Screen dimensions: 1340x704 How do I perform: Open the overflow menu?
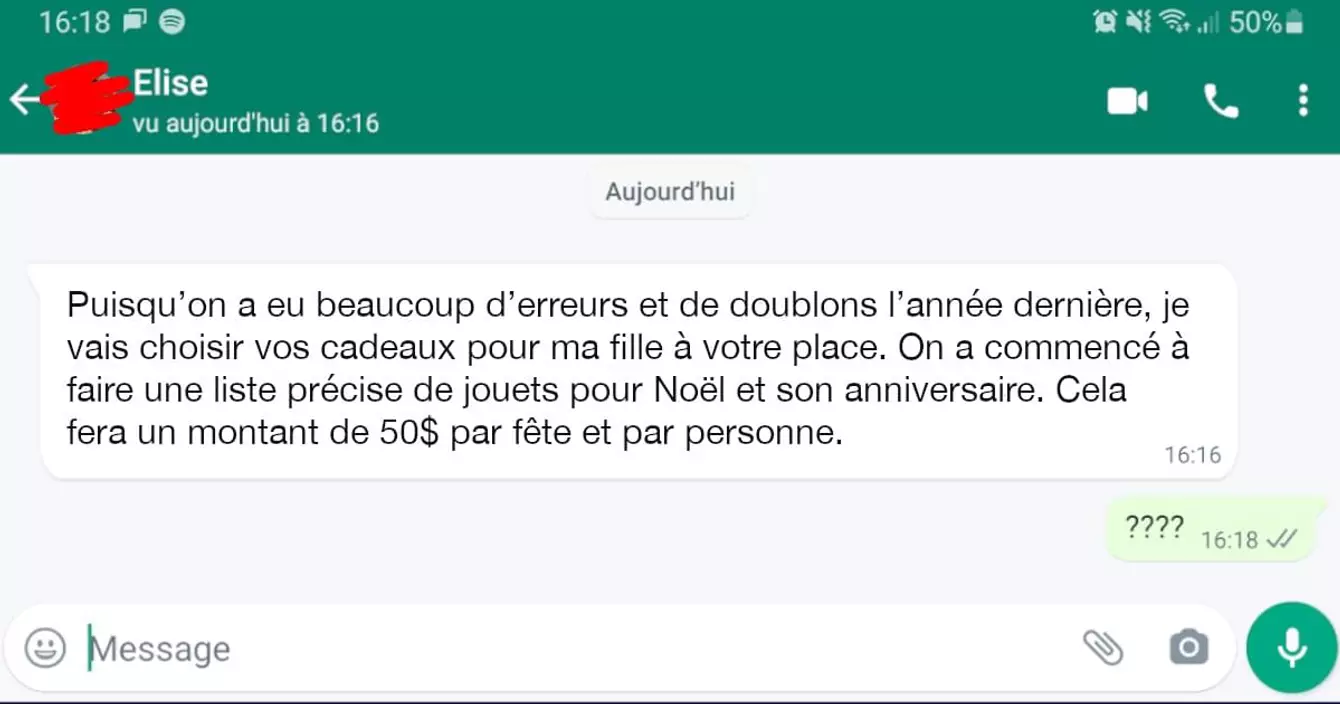tap(1302, 101)
